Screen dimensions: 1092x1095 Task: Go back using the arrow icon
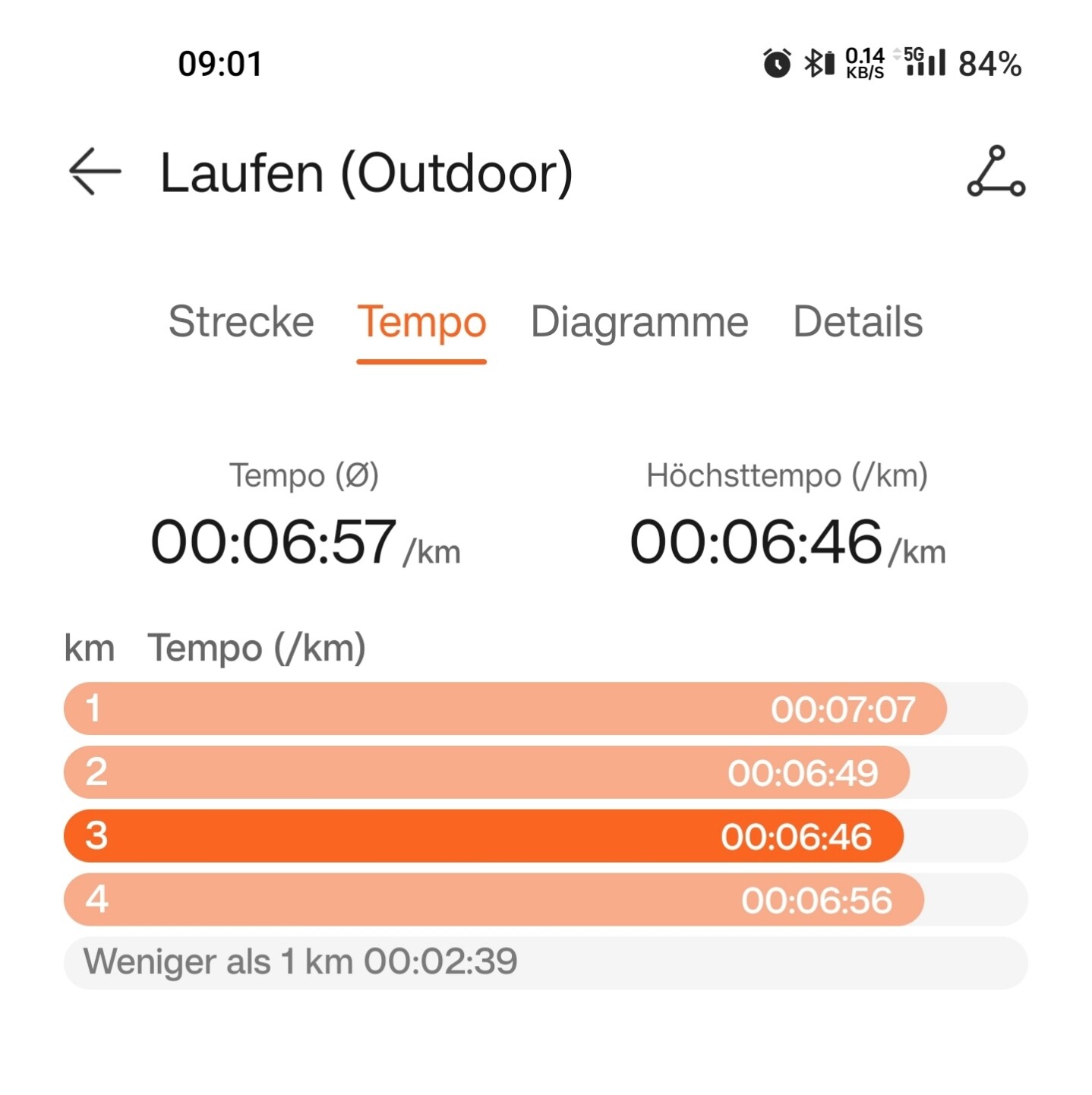(x=95, y=172)
